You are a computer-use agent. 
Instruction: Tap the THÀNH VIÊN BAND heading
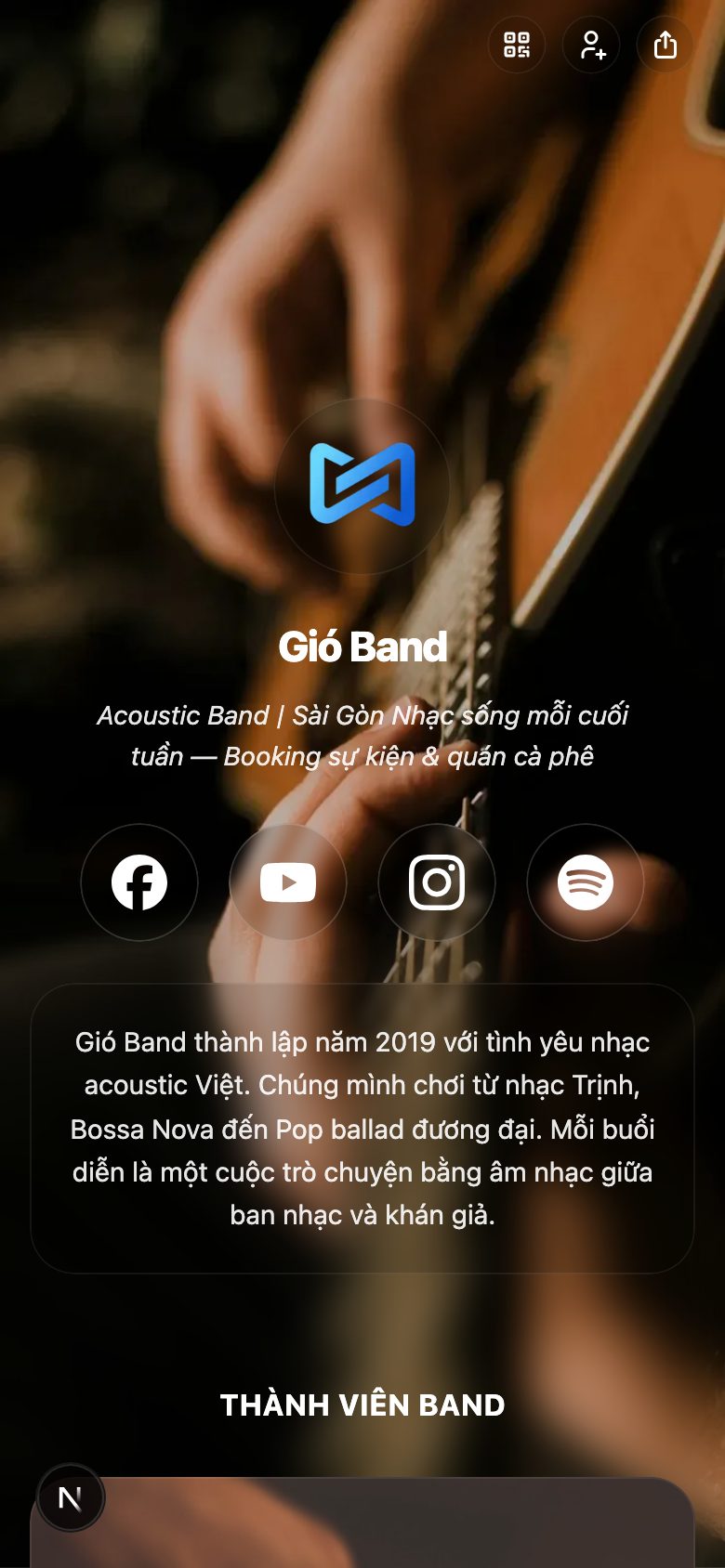pos(362,1405)
